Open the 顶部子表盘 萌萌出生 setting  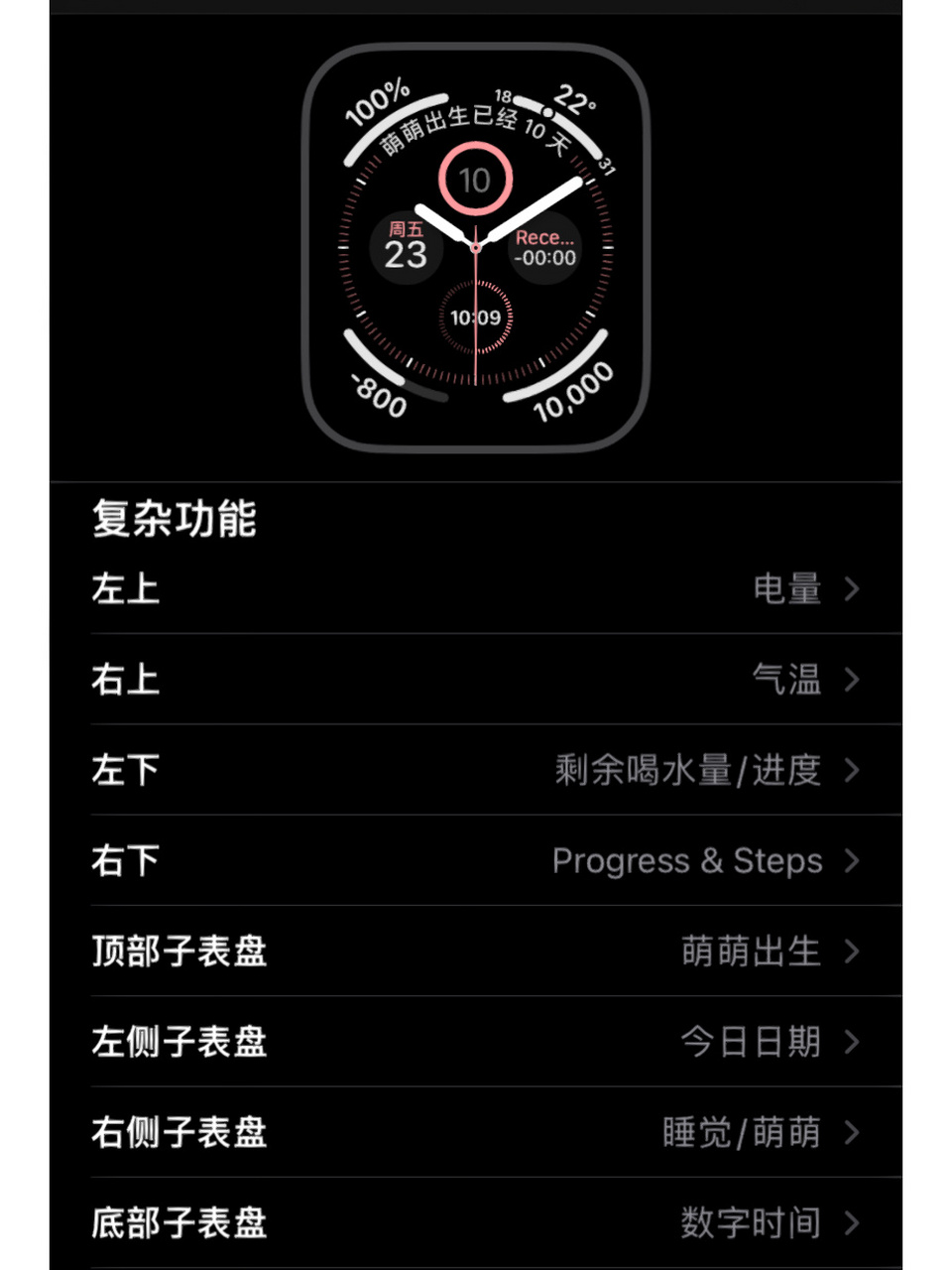(476, 952)
